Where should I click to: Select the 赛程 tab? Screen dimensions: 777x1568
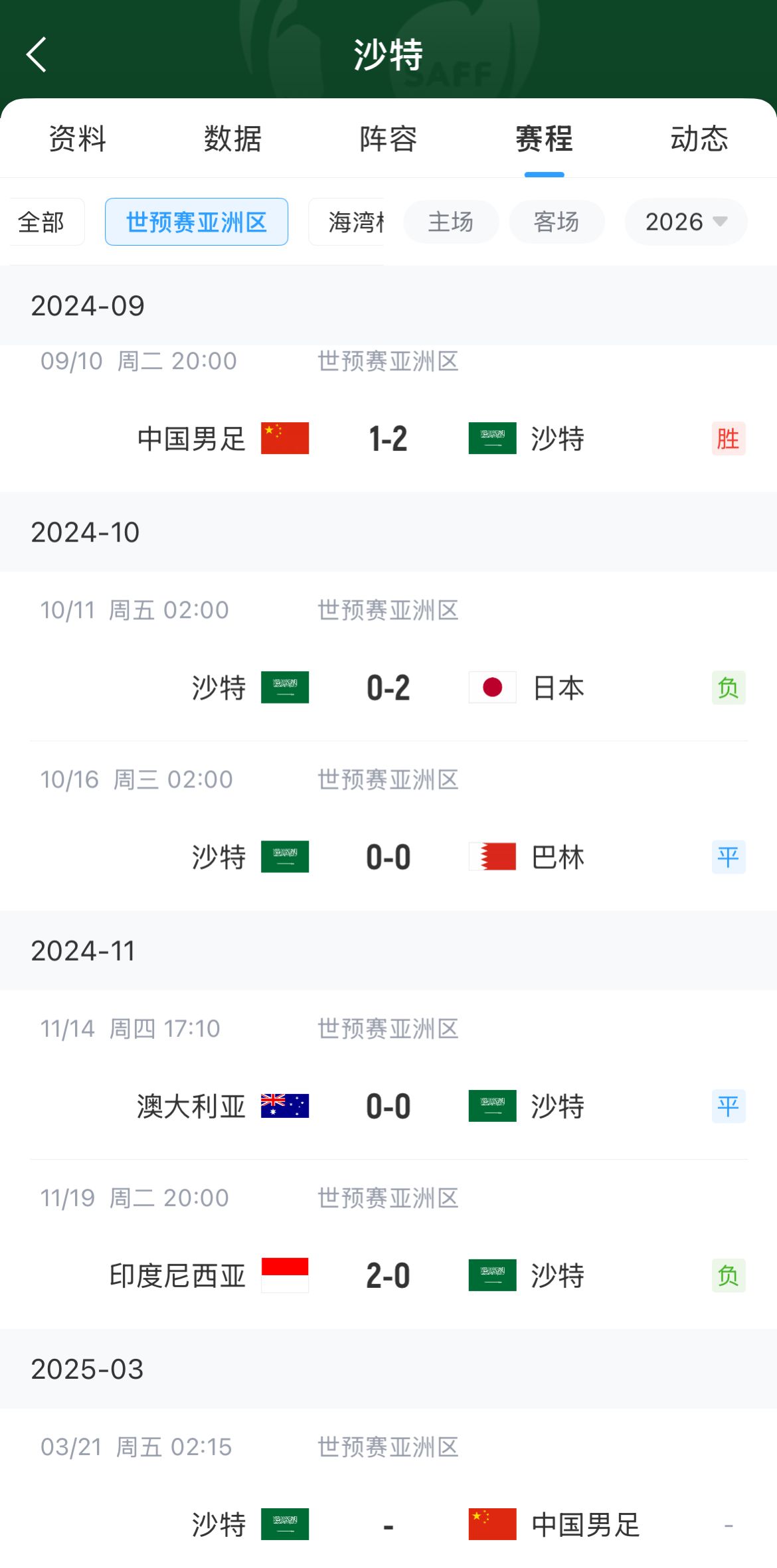click(x=544, y=139)
